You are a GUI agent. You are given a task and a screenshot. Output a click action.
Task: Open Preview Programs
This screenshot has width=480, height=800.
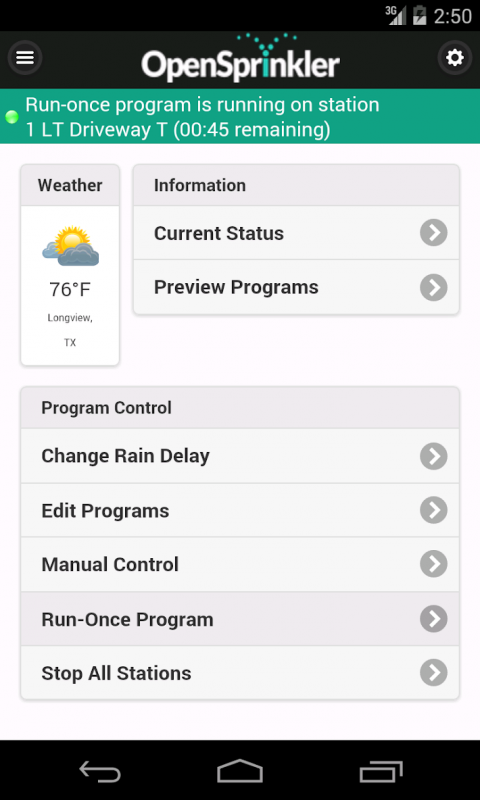tap(296, 287)
